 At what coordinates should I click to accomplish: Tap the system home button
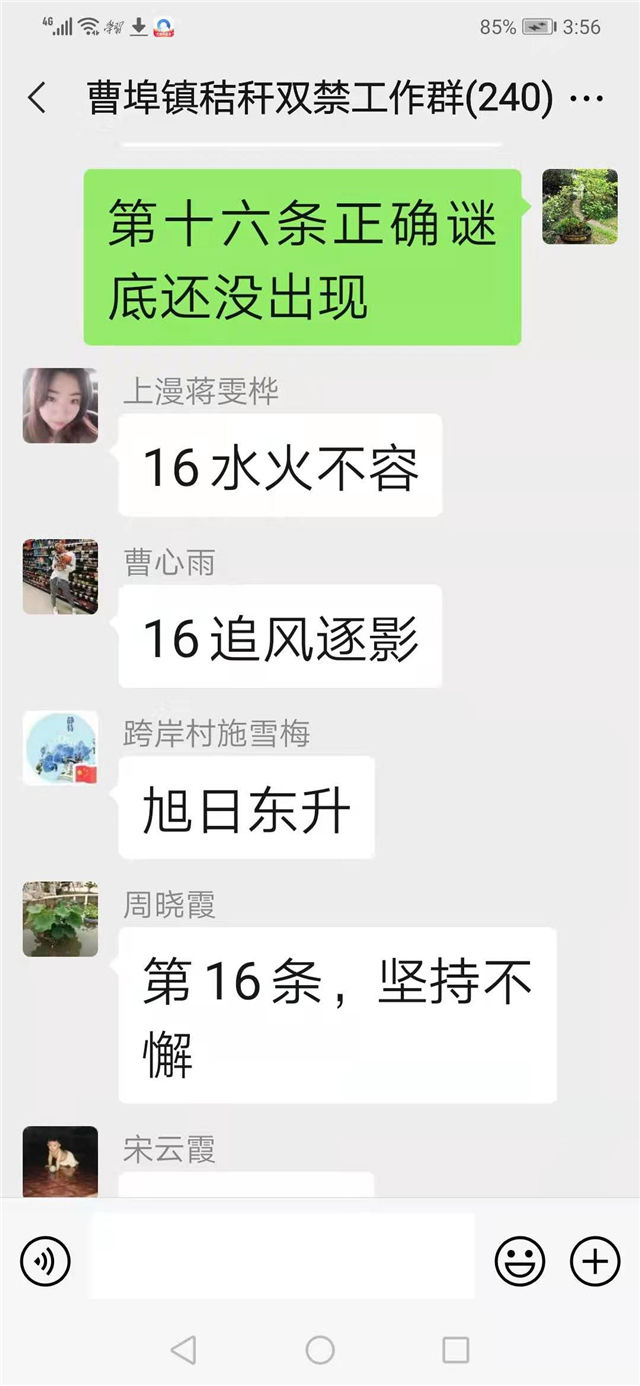pyautogui.click(x=320, y=1350)
